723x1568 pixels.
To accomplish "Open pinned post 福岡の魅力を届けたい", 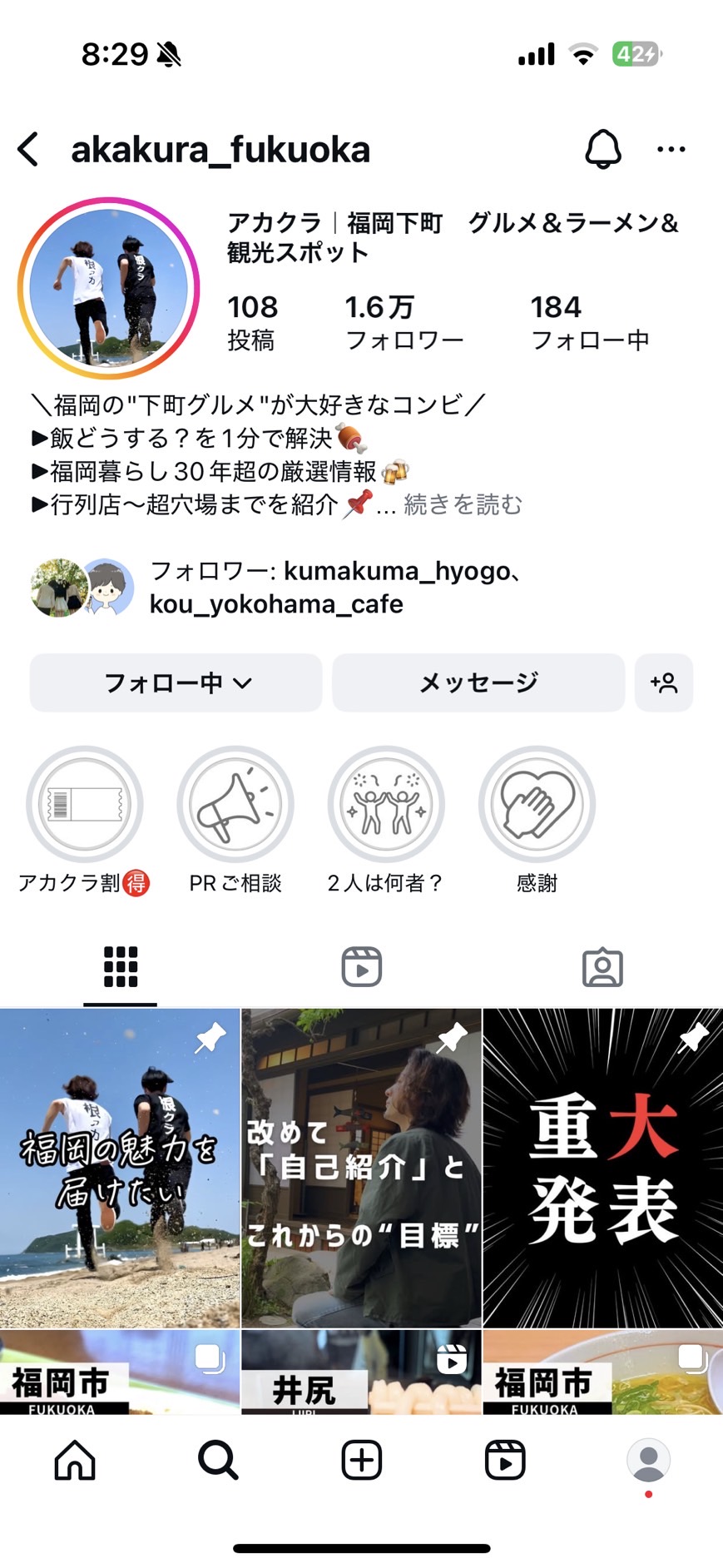I will click(120, 1167).
